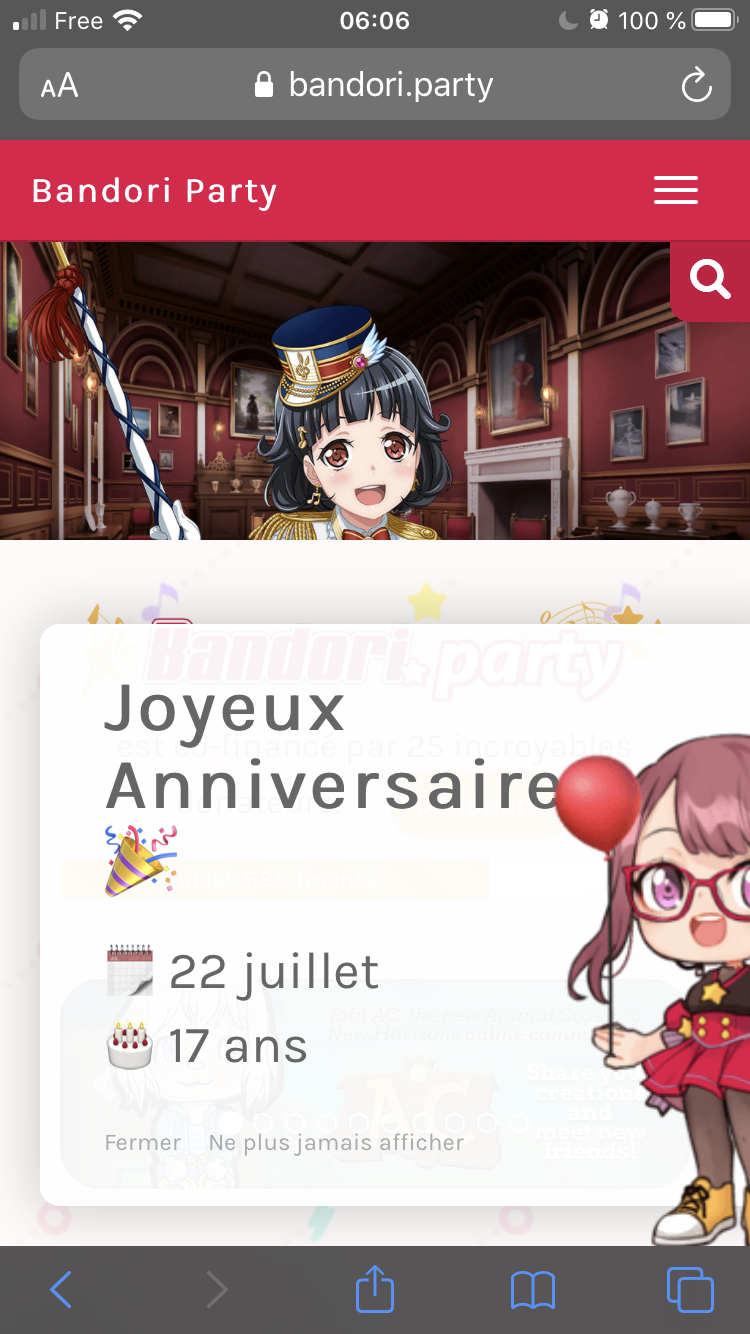Tap the birthday cake emoji beside 17 ans

(130, 1043)
